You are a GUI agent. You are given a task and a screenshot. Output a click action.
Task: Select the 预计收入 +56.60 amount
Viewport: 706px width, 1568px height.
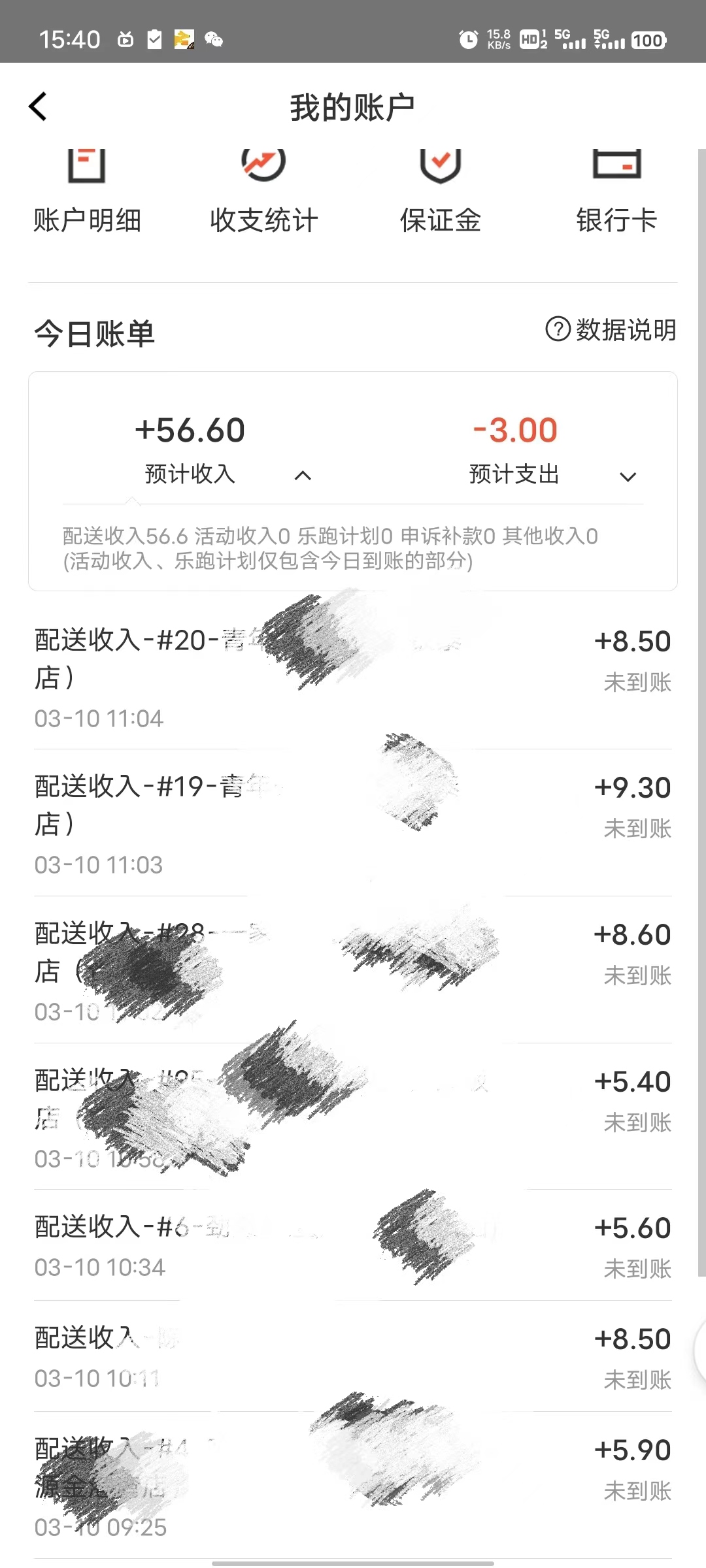point(192,429)
